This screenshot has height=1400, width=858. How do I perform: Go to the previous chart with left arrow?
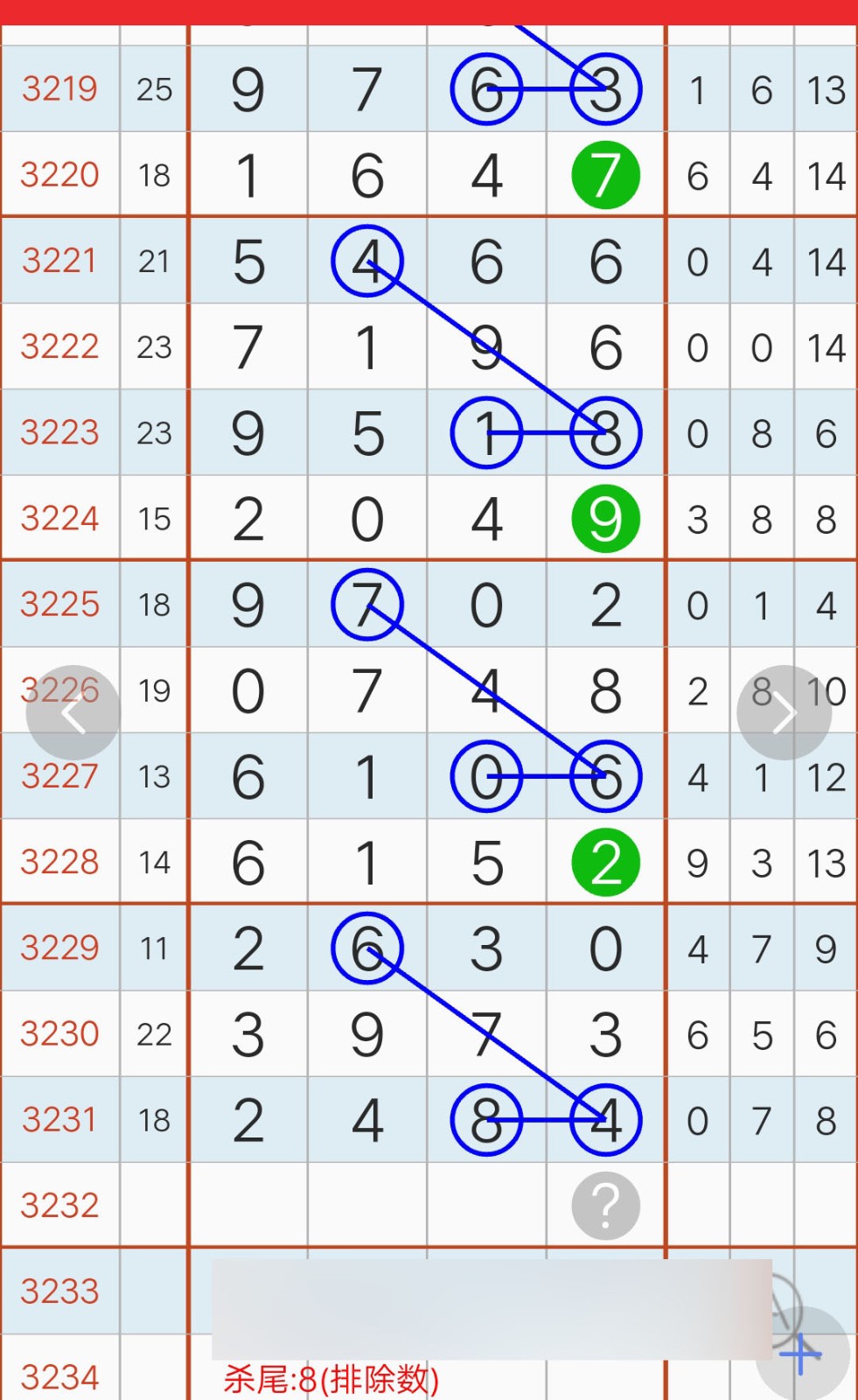(x=73, y=712)
